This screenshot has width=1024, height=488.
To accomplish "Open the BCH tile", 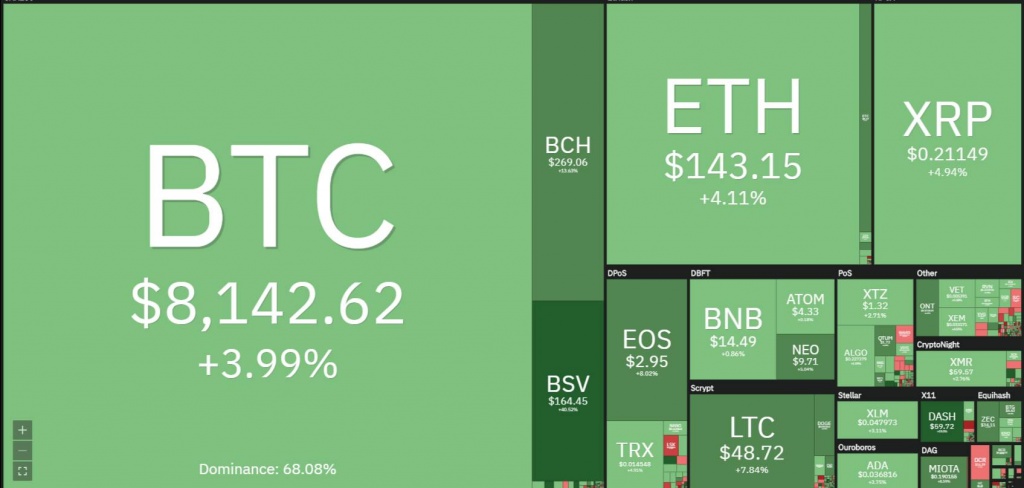I will tap(567, 152).
